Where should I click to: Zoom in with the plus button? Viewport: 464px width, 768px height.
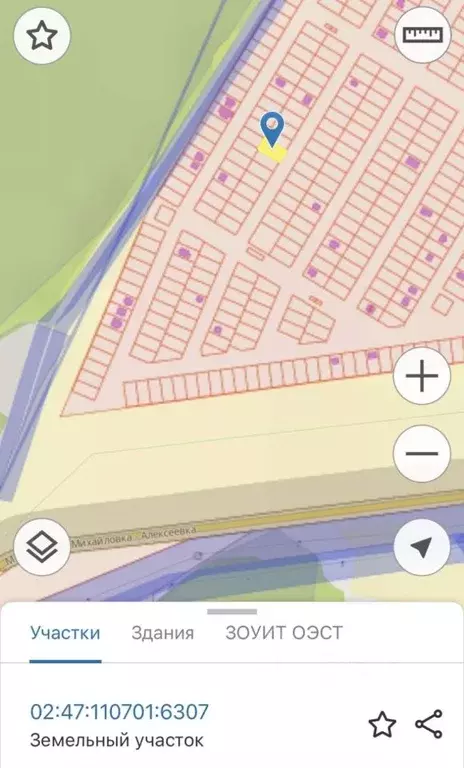(x=422, y=376)
